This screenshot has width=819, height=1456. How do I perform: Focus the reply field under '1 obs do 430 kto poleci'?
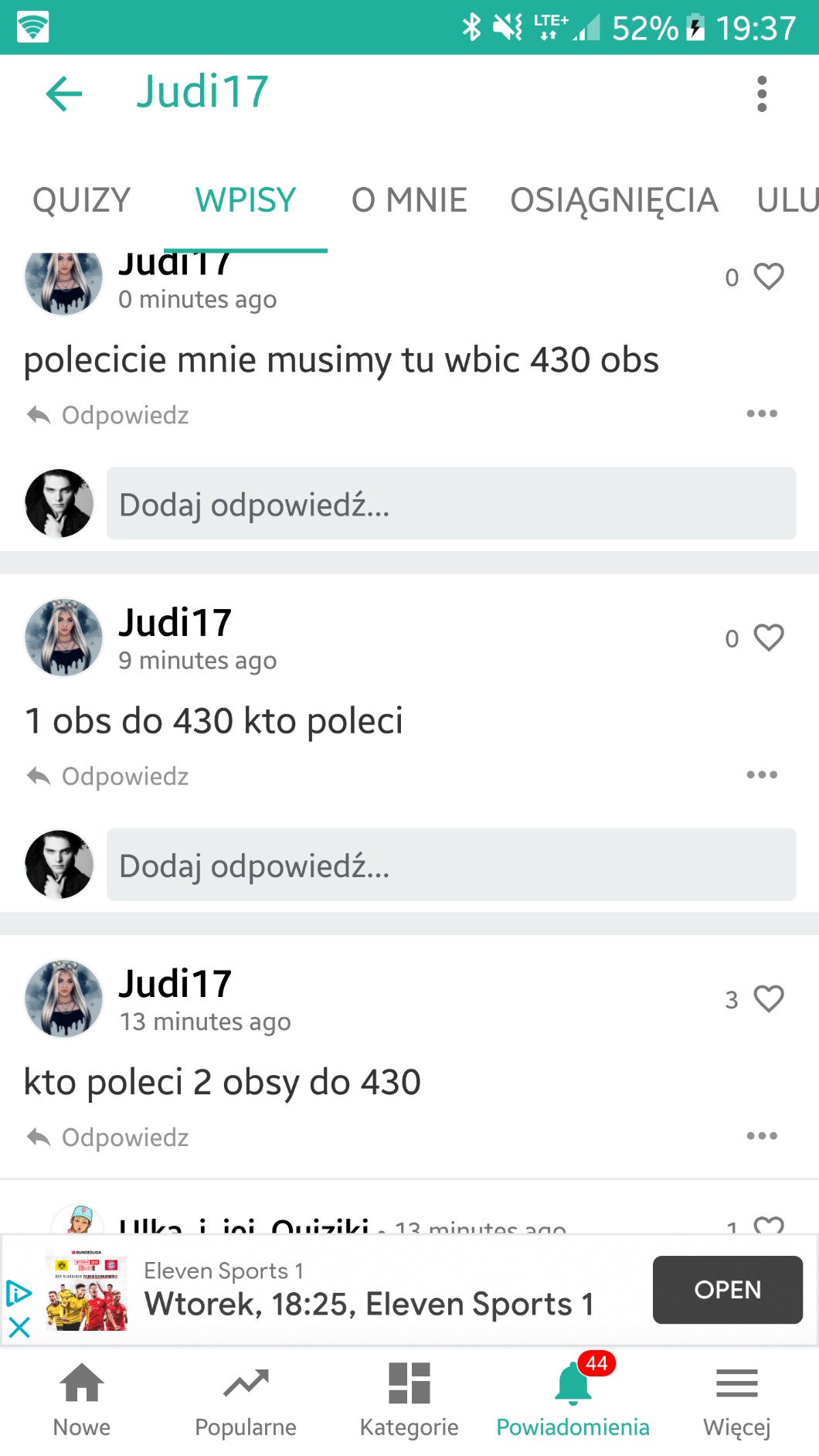[x=450, y=865]
